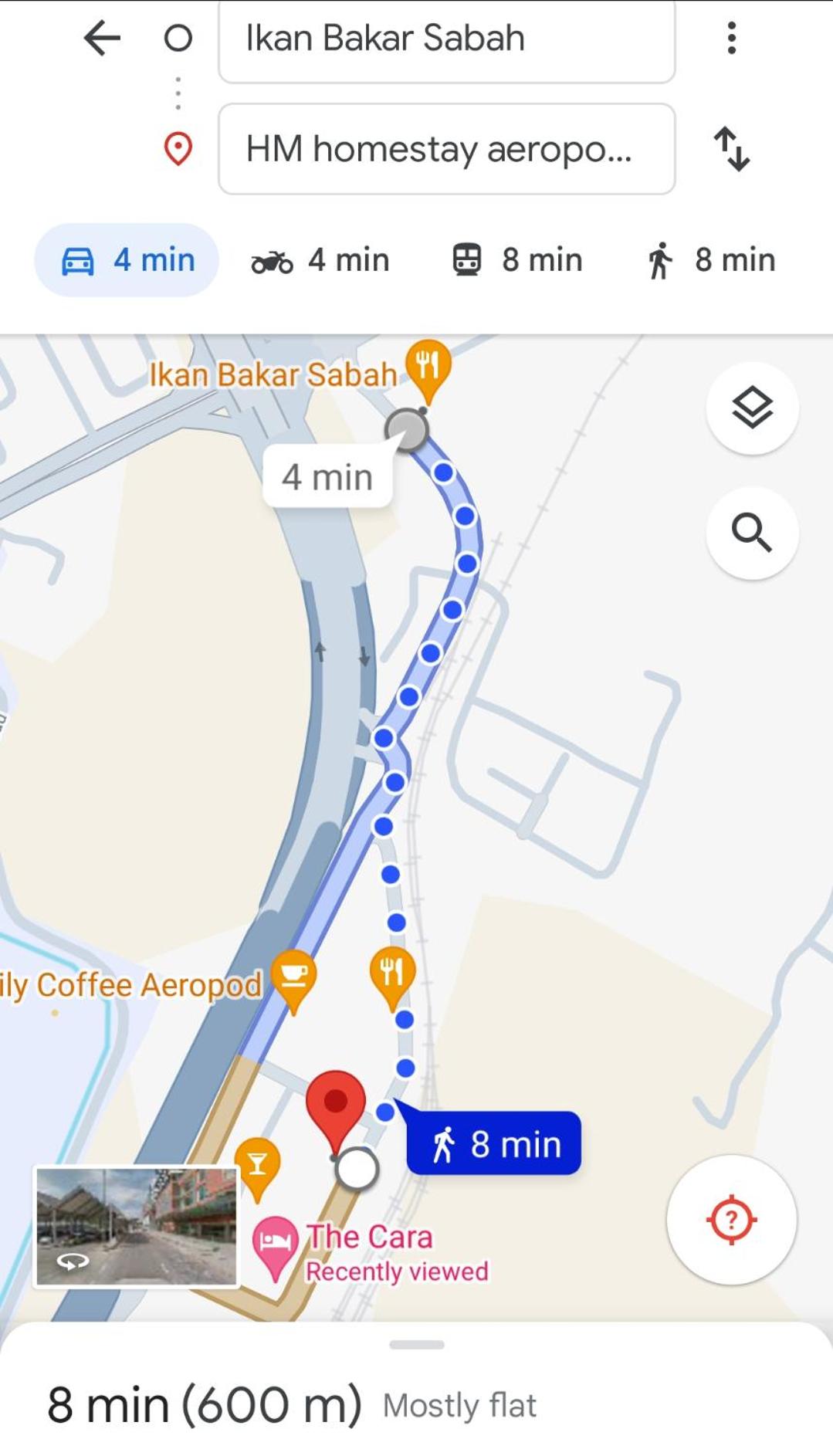This screenshot has width=833, height=1456.
Task: Edit the starting point Ikan Bakar Sabah
Action: click(447, 39)
